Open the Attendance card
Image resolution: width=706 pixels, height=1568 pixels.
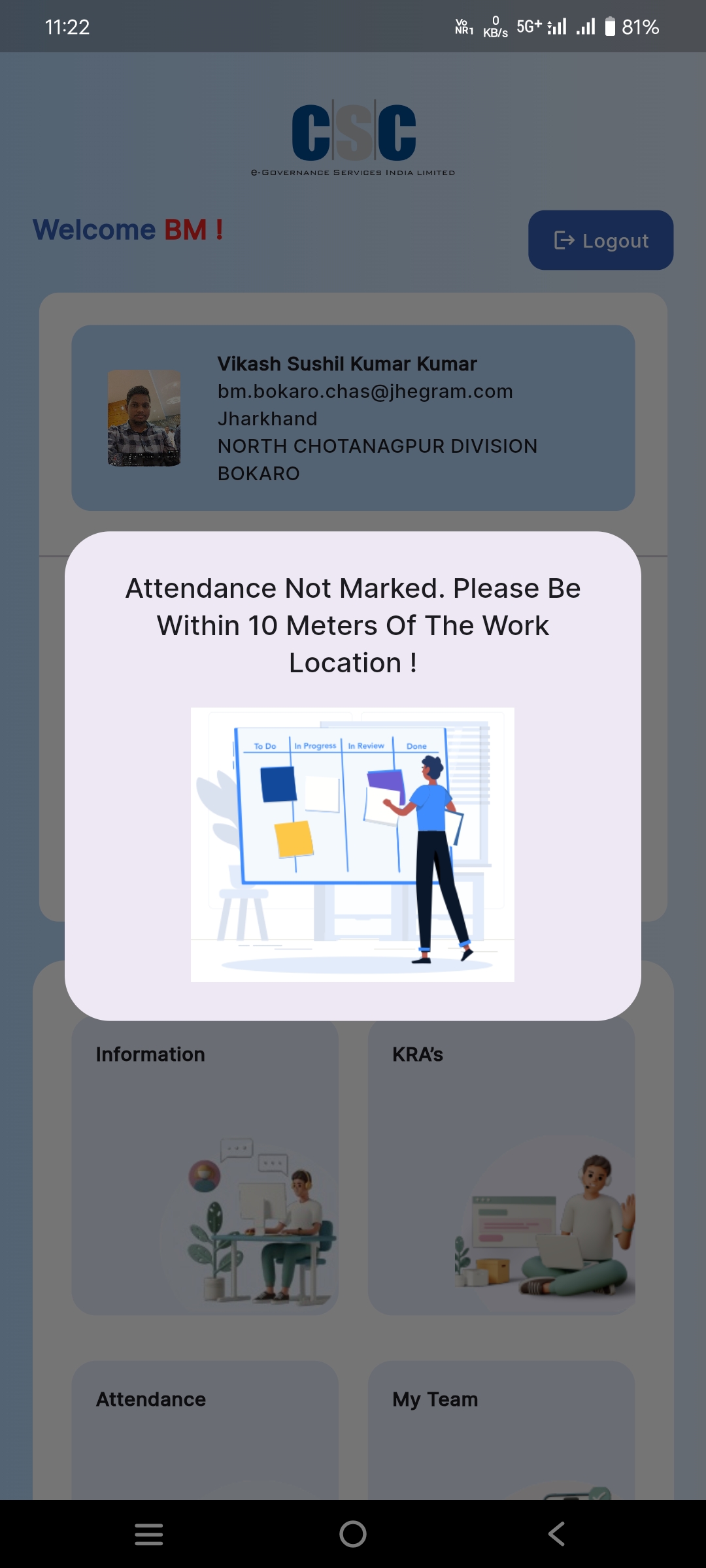click(205, 1431)
